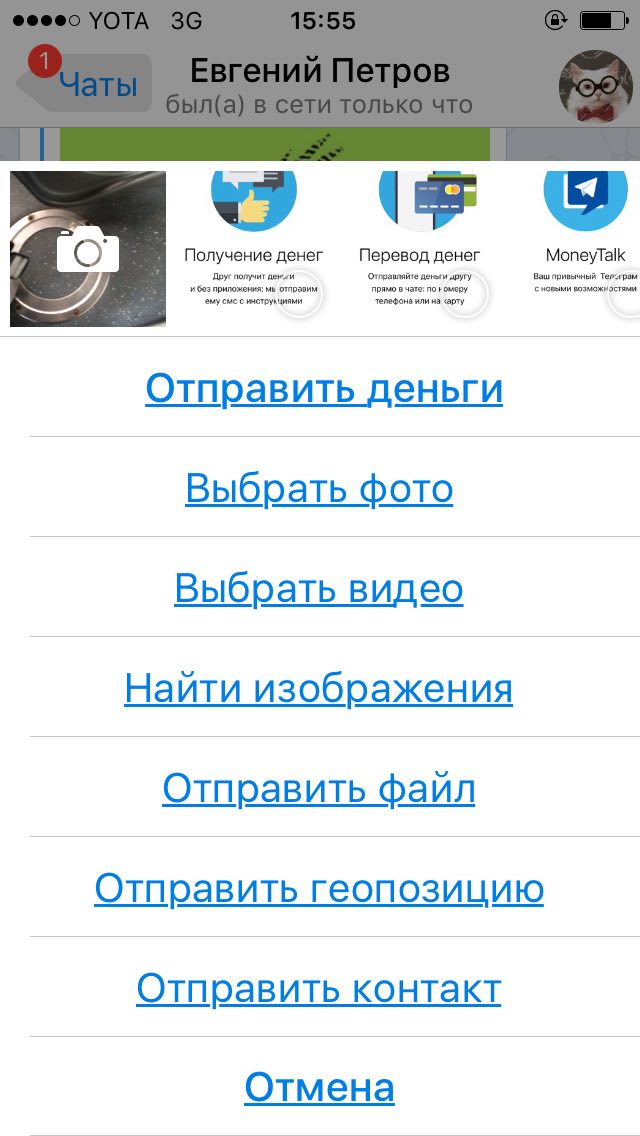Screen dimensions: 640x1136
Task: Open Евгений Петров's profile avatar
Action: tap(596, 88)
